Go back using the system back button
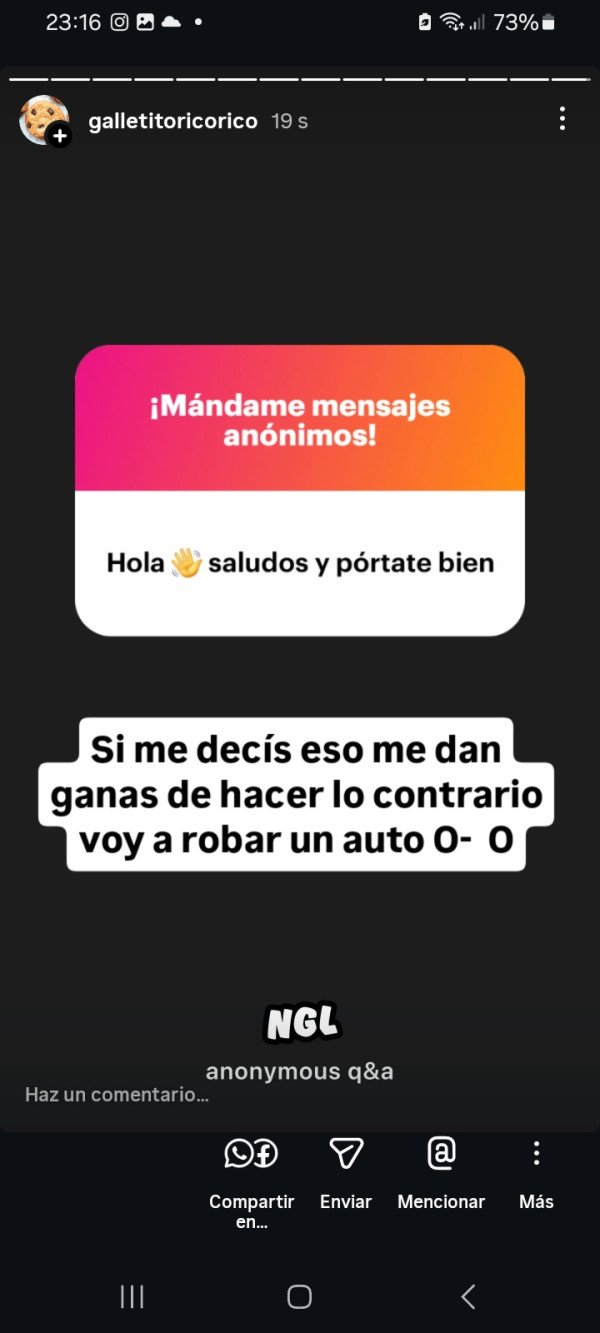This screenshot has height=1333, width=600. pos(468,1297)
